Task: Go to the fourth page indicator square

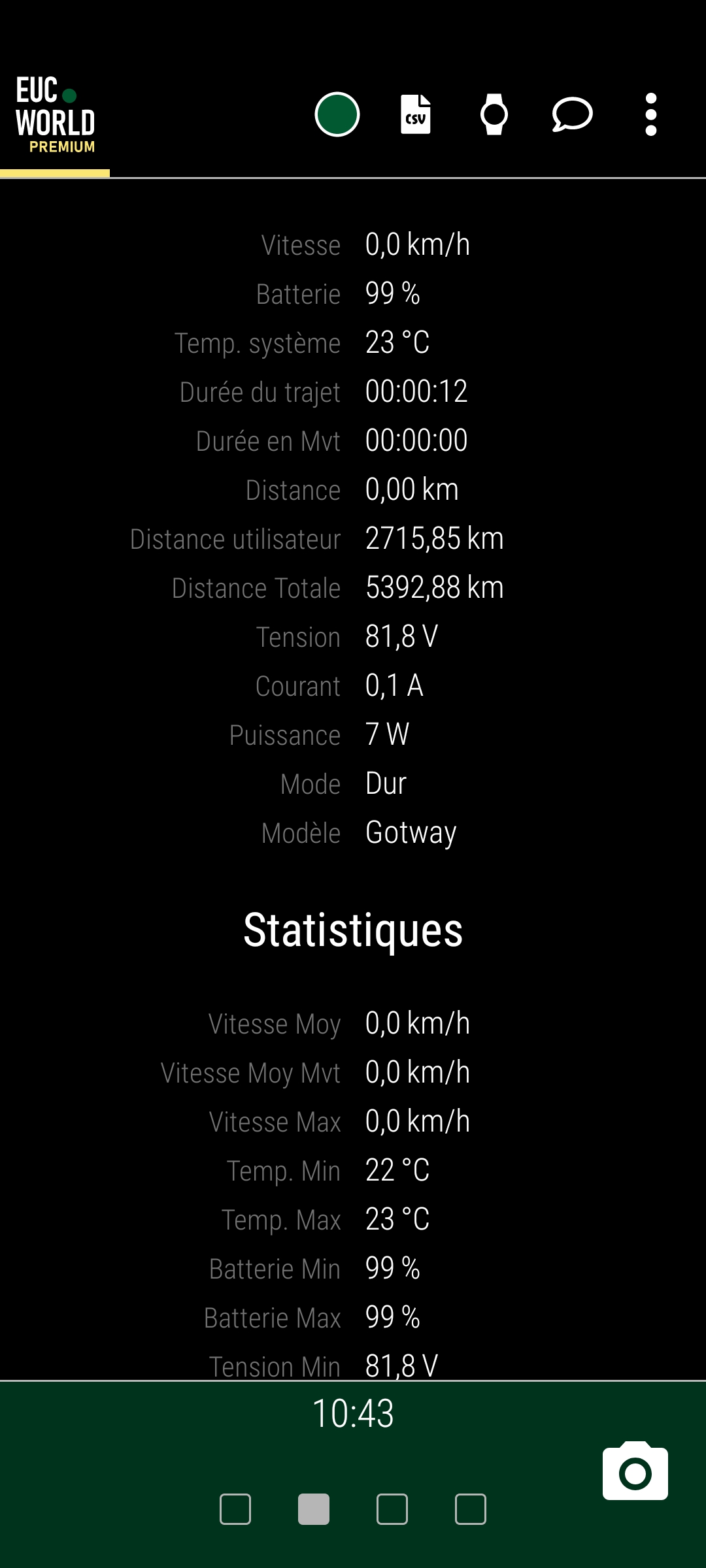Action: tap(471, 1509)
